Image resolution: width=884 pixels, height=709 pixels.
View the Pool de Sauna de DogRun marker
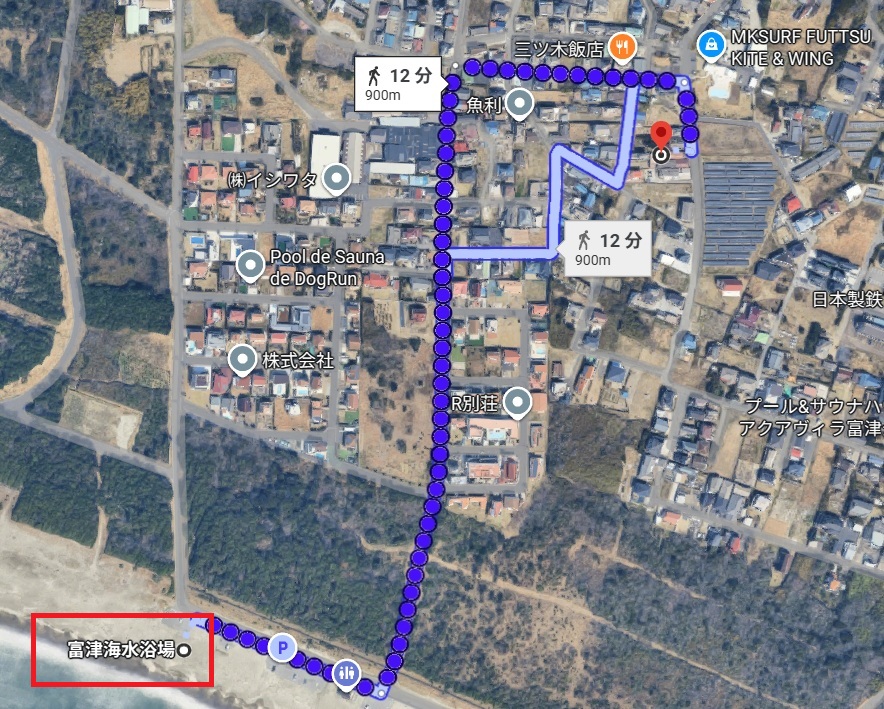251,265
